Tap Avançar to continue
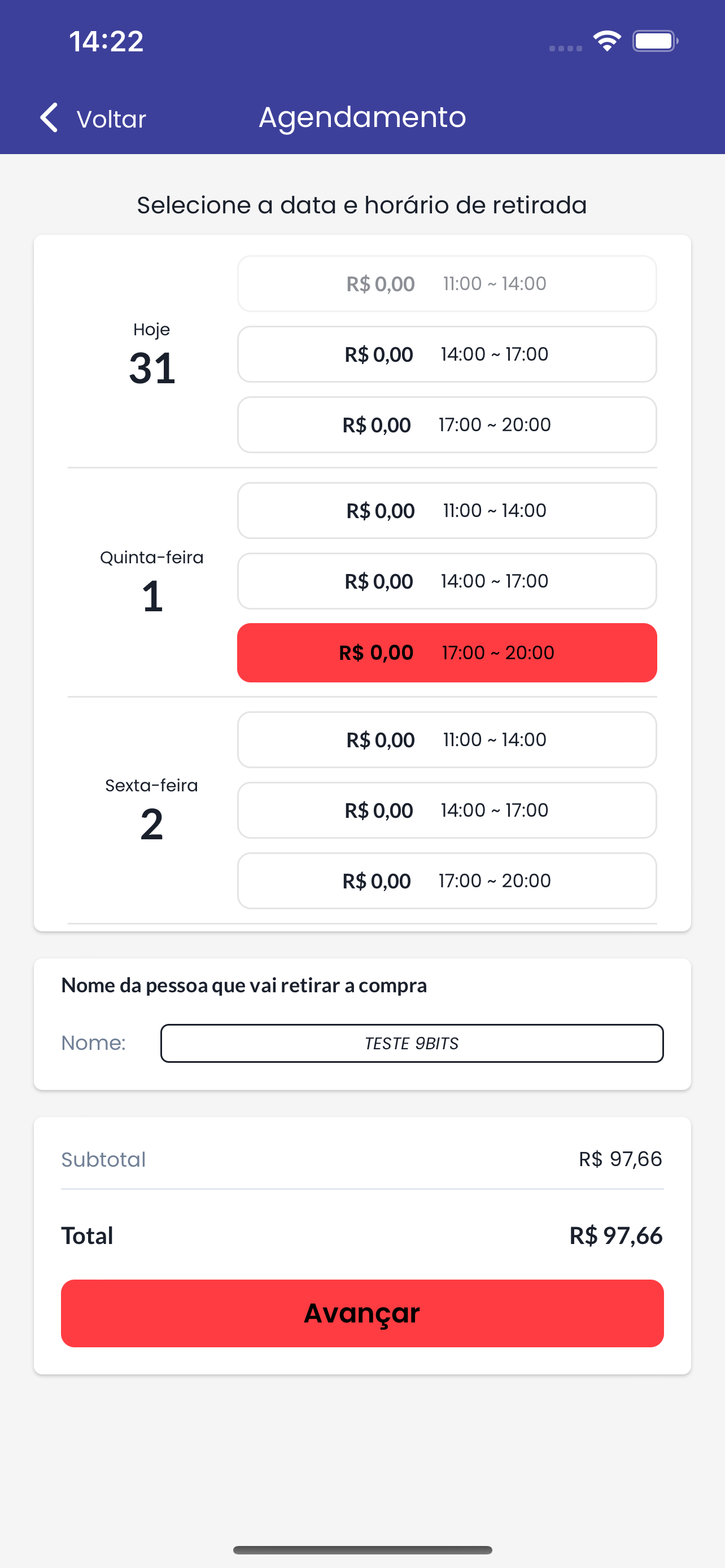725x1568 pixels. point(362,1313)
